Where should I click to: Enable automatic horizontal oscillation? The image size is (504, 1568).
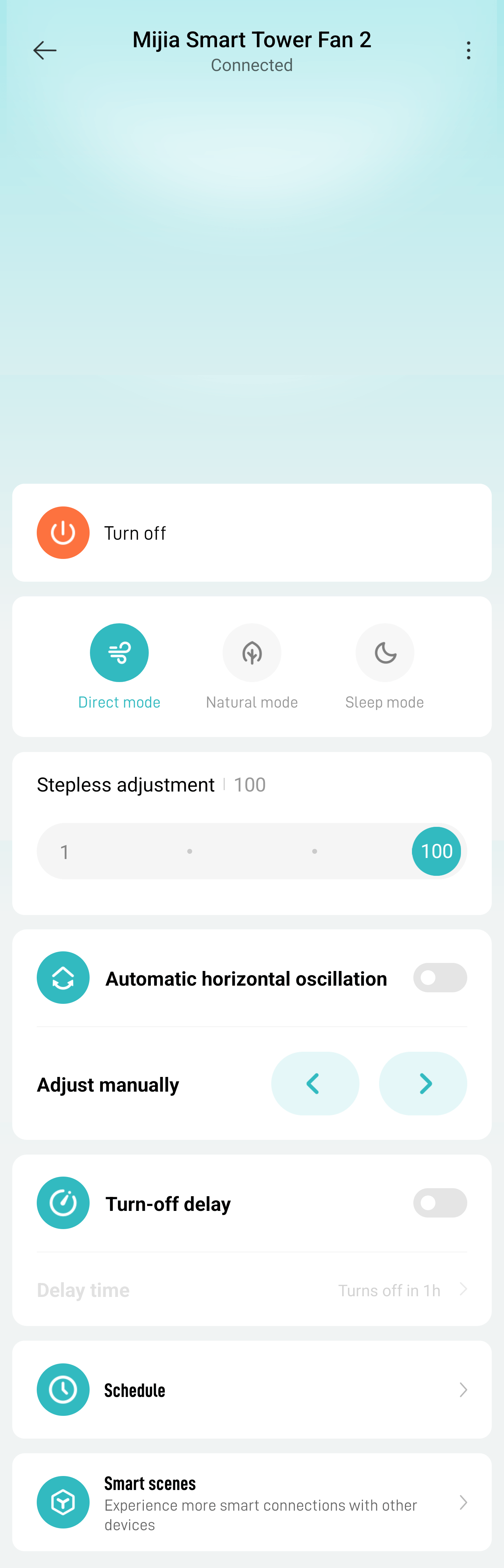[x=439, y=978]
